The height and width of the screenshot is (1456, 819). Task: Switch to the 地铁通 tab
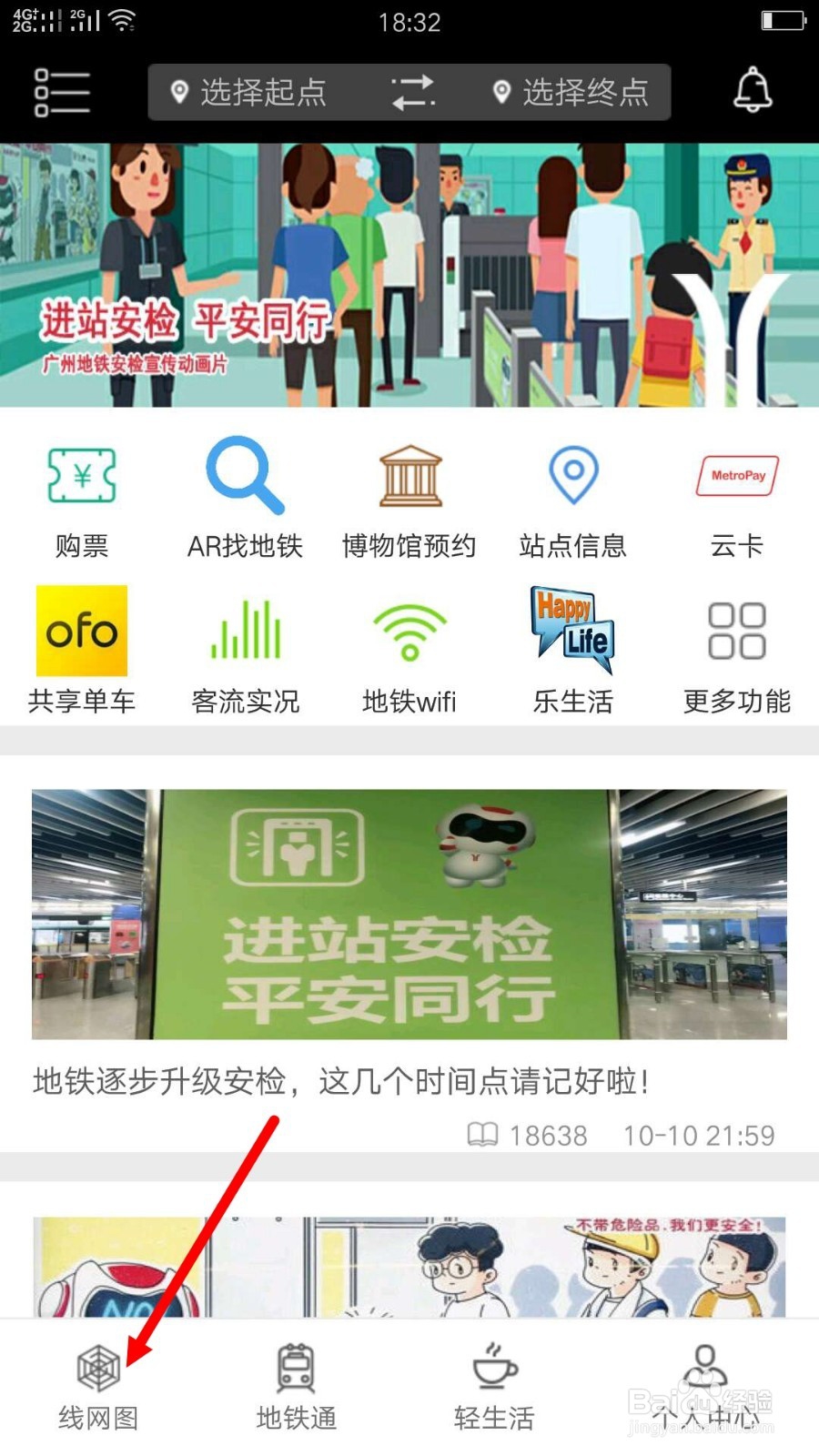[296, 1383]
